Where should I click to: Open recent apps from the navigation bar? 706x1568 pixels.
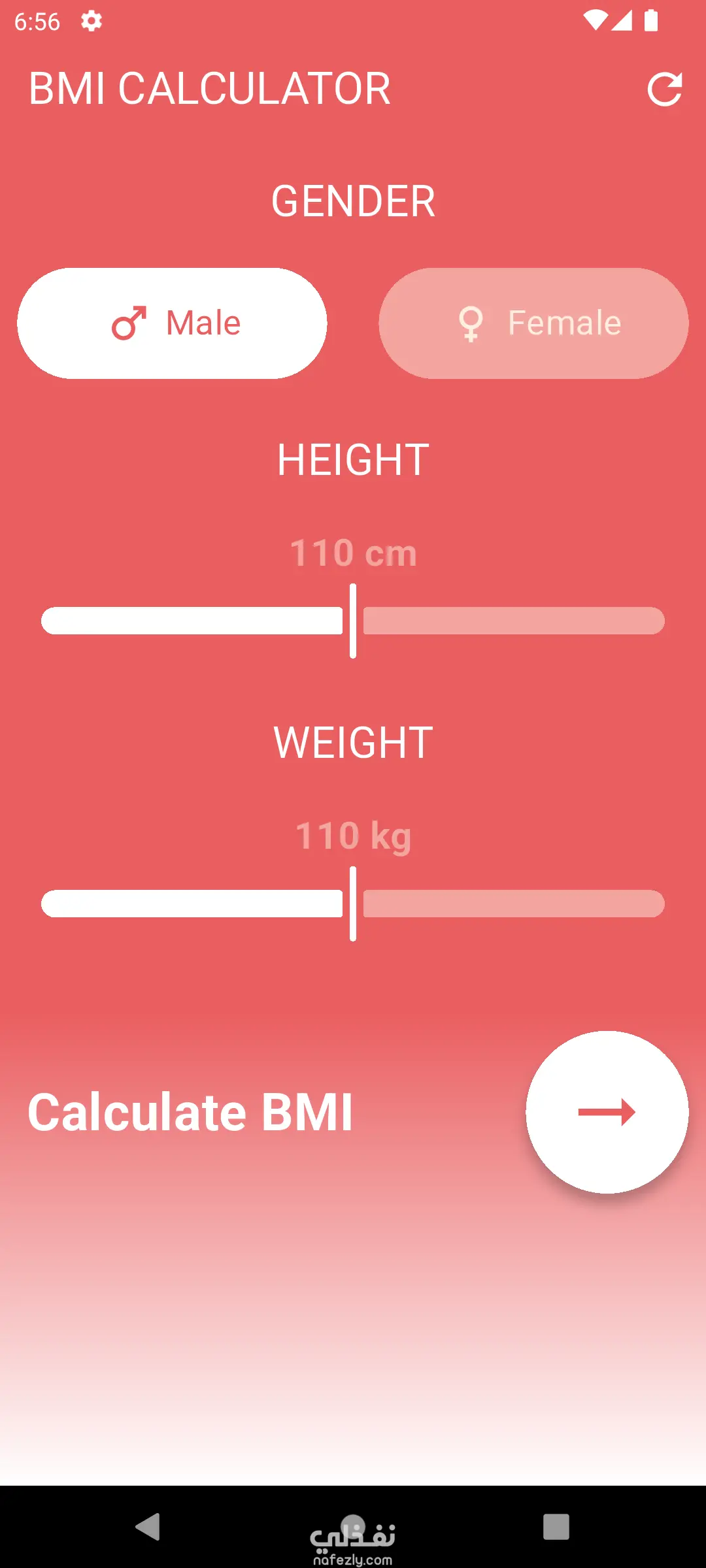(x=556, y=1527)
